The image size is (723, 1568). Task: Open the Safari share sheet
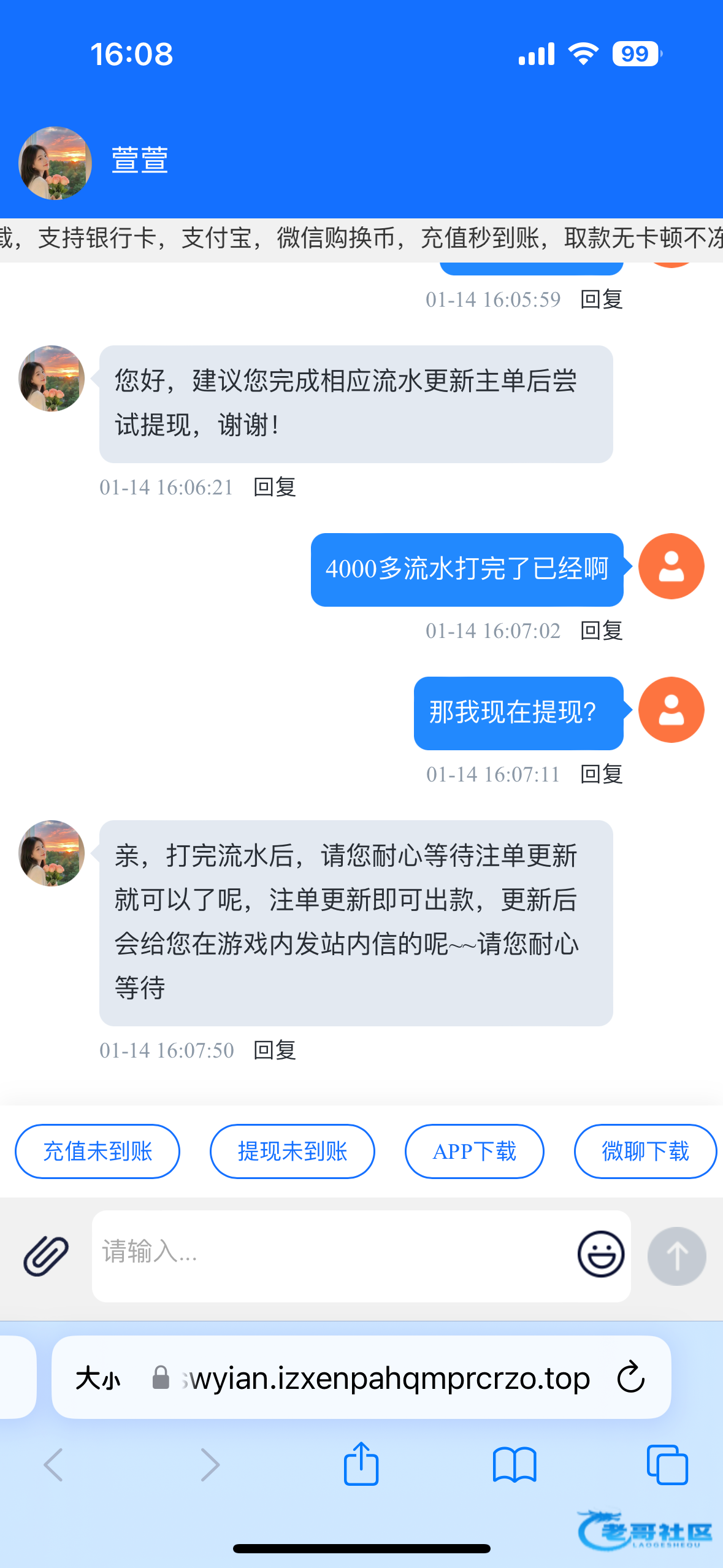361,1464
